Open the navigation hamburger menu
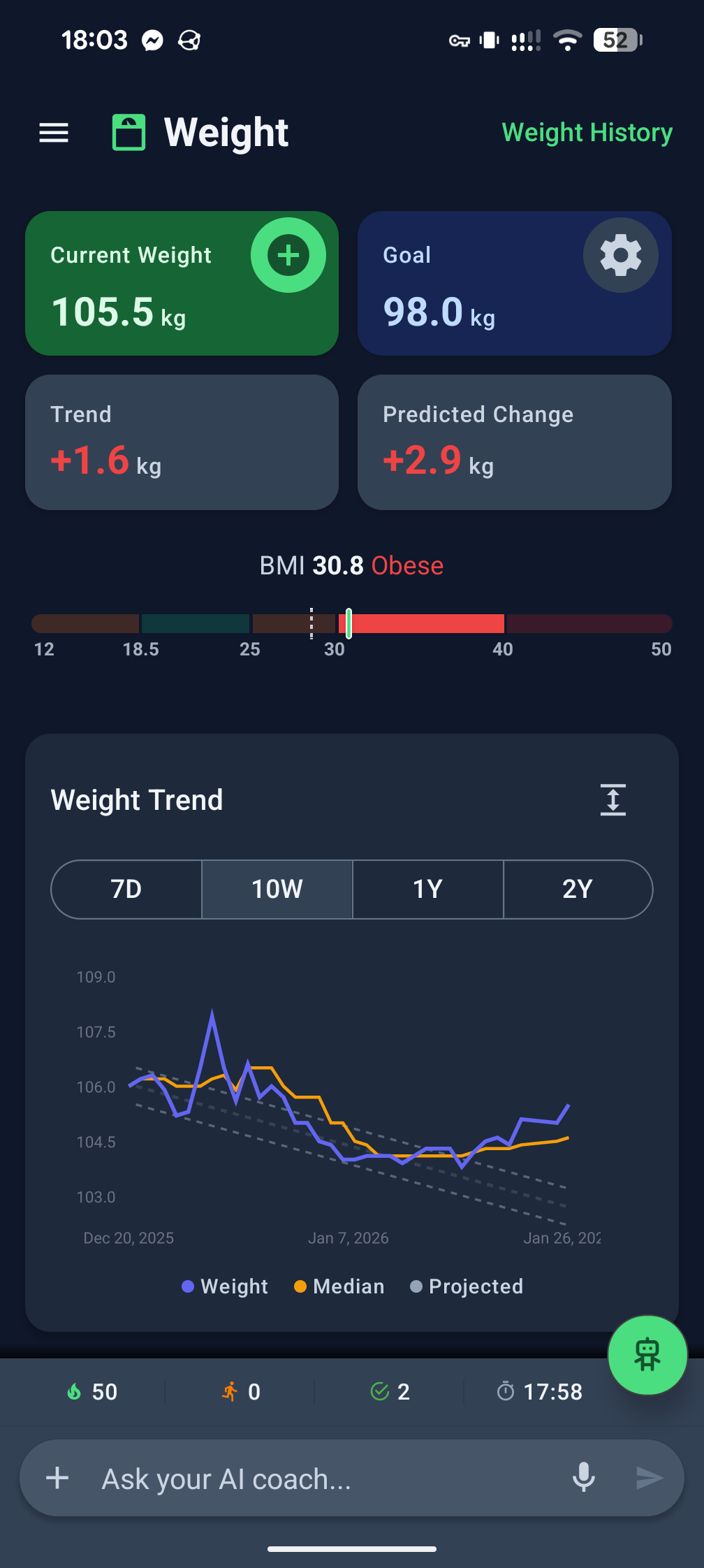Viewport: 704px width, 1568px height. pyautogui.click(x=54, y=133)
